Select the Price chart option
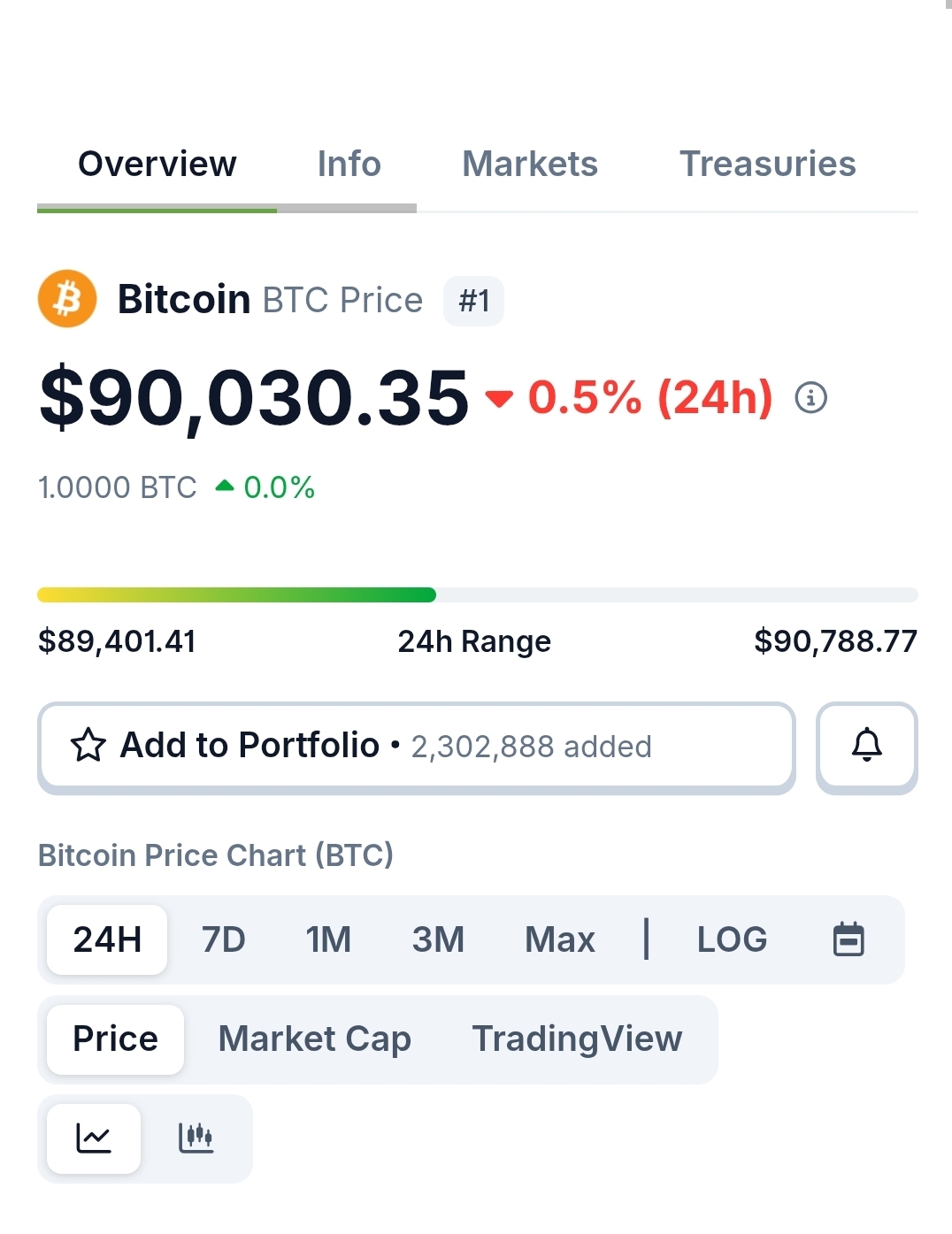The height and width of the screenshot is (1234, 952). 115,1039
